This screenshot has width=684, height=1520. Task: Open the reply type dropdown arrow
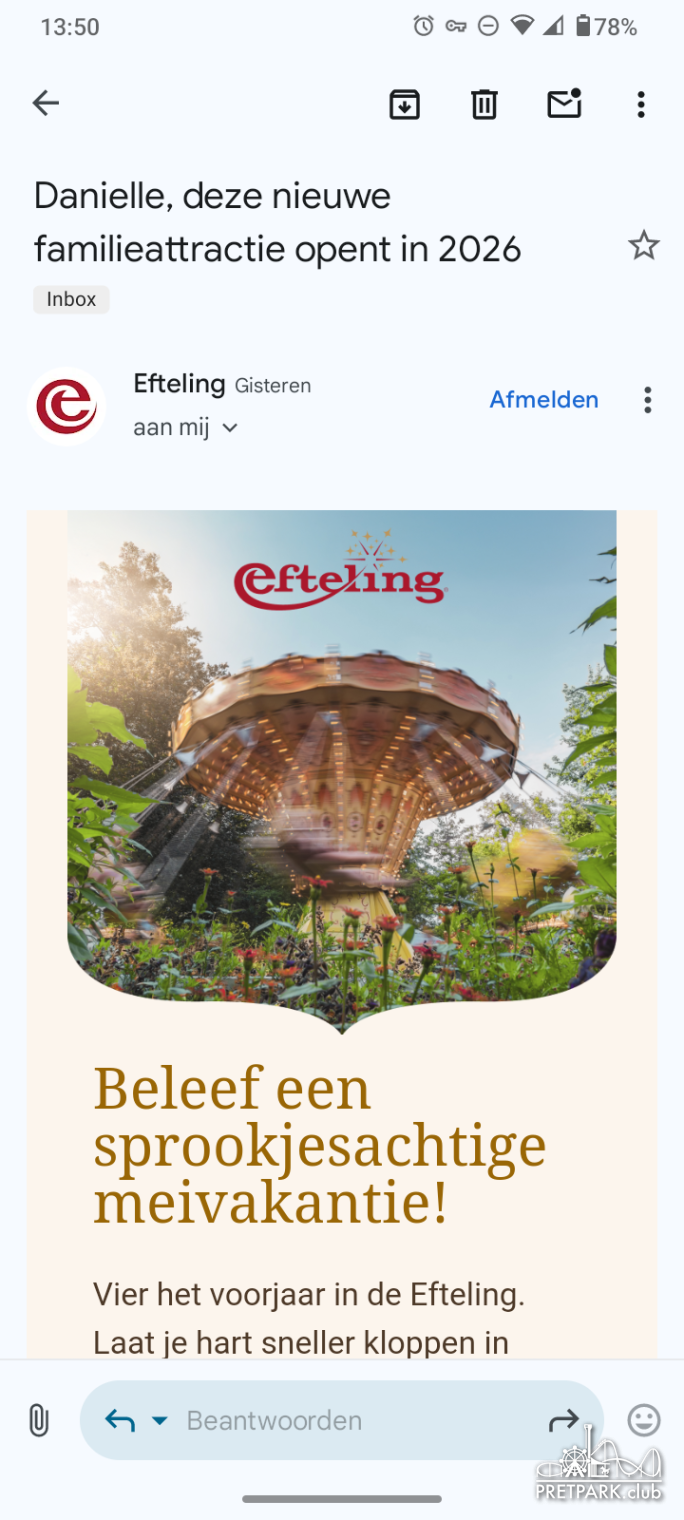tap(160, 1420)
